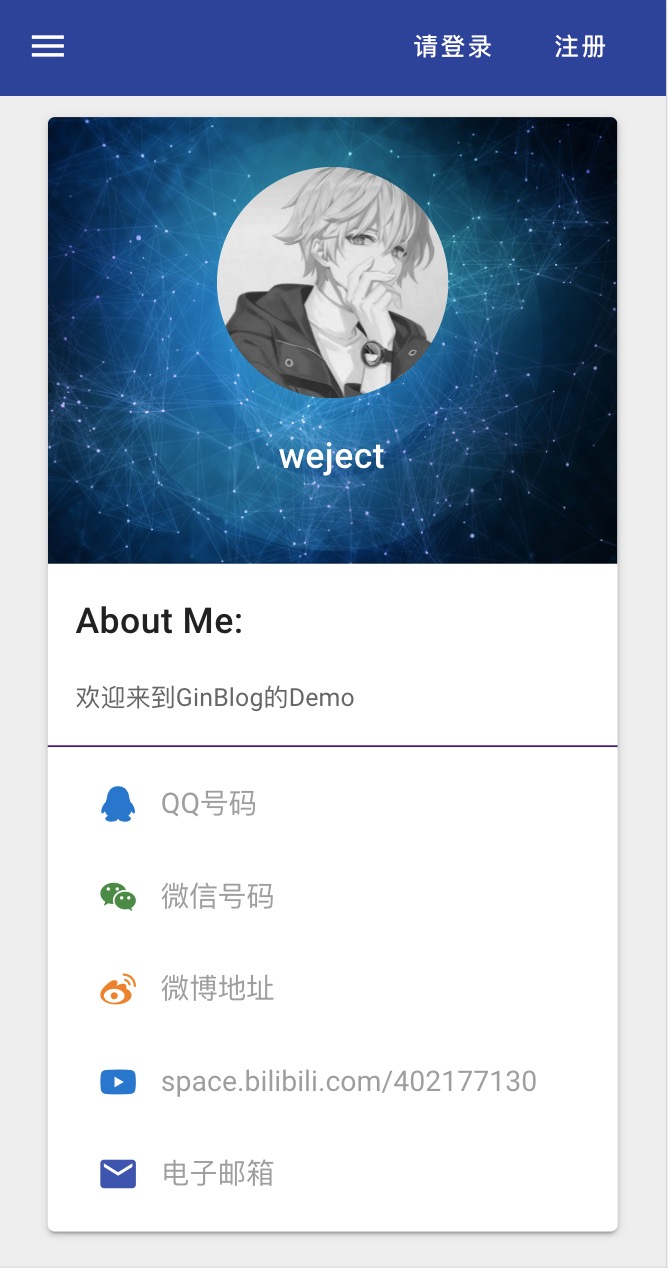Open the space.bilibili.com/402177130 link
Image resolution: width=668 pixels, height=1268 pixels.
tap(348, 1081)
